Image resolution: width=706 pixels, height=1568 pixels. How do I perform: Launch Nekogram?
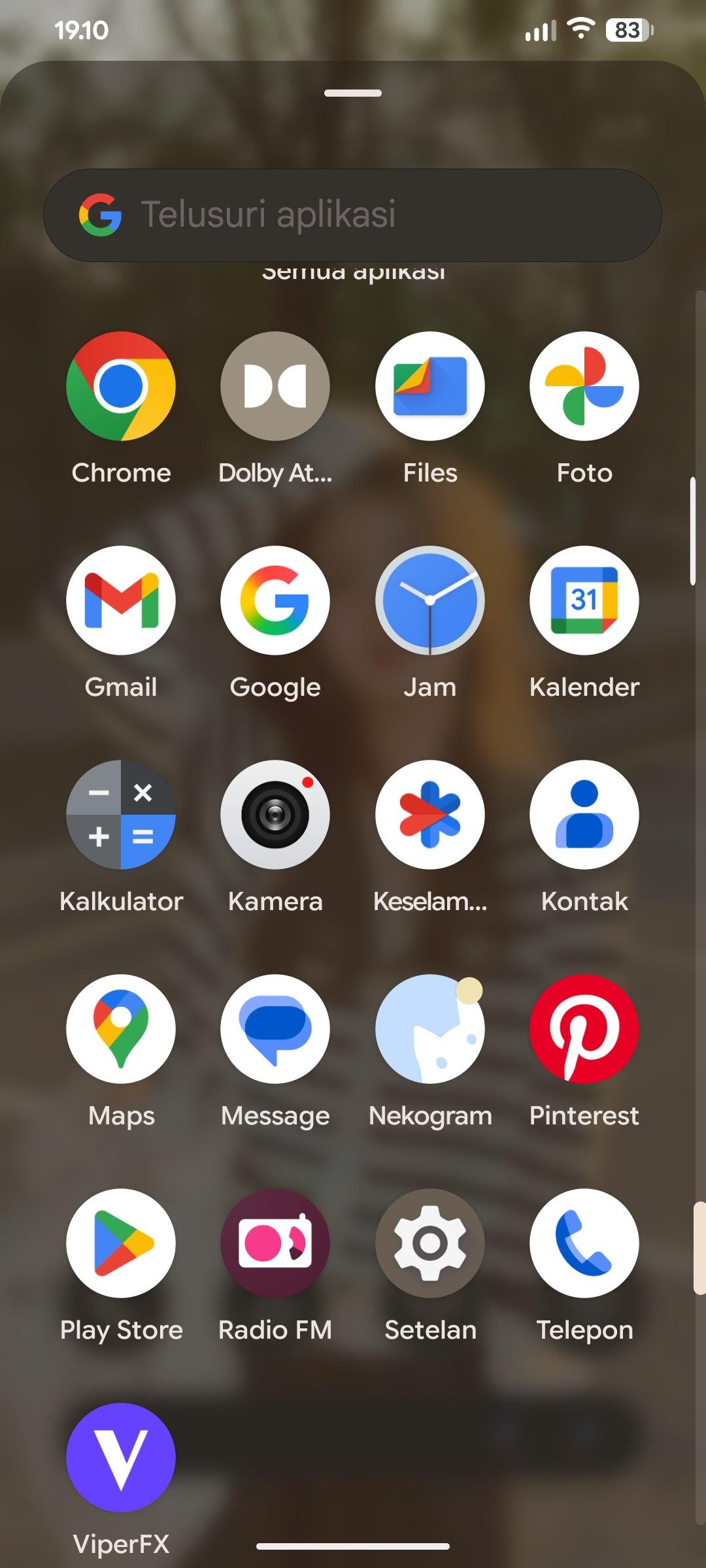429,1029
